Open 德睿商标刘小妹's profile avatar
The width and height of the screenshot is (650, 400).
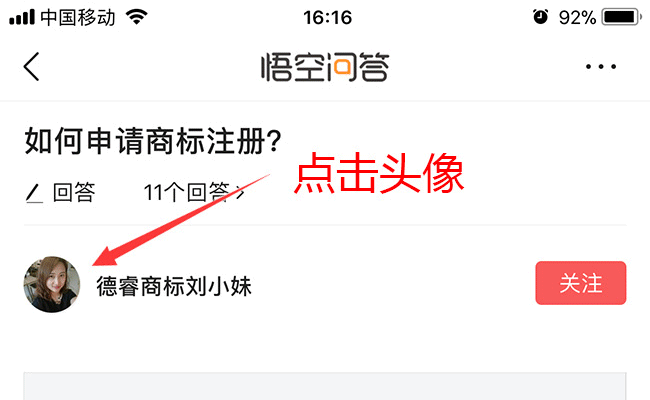click(51, 285)
